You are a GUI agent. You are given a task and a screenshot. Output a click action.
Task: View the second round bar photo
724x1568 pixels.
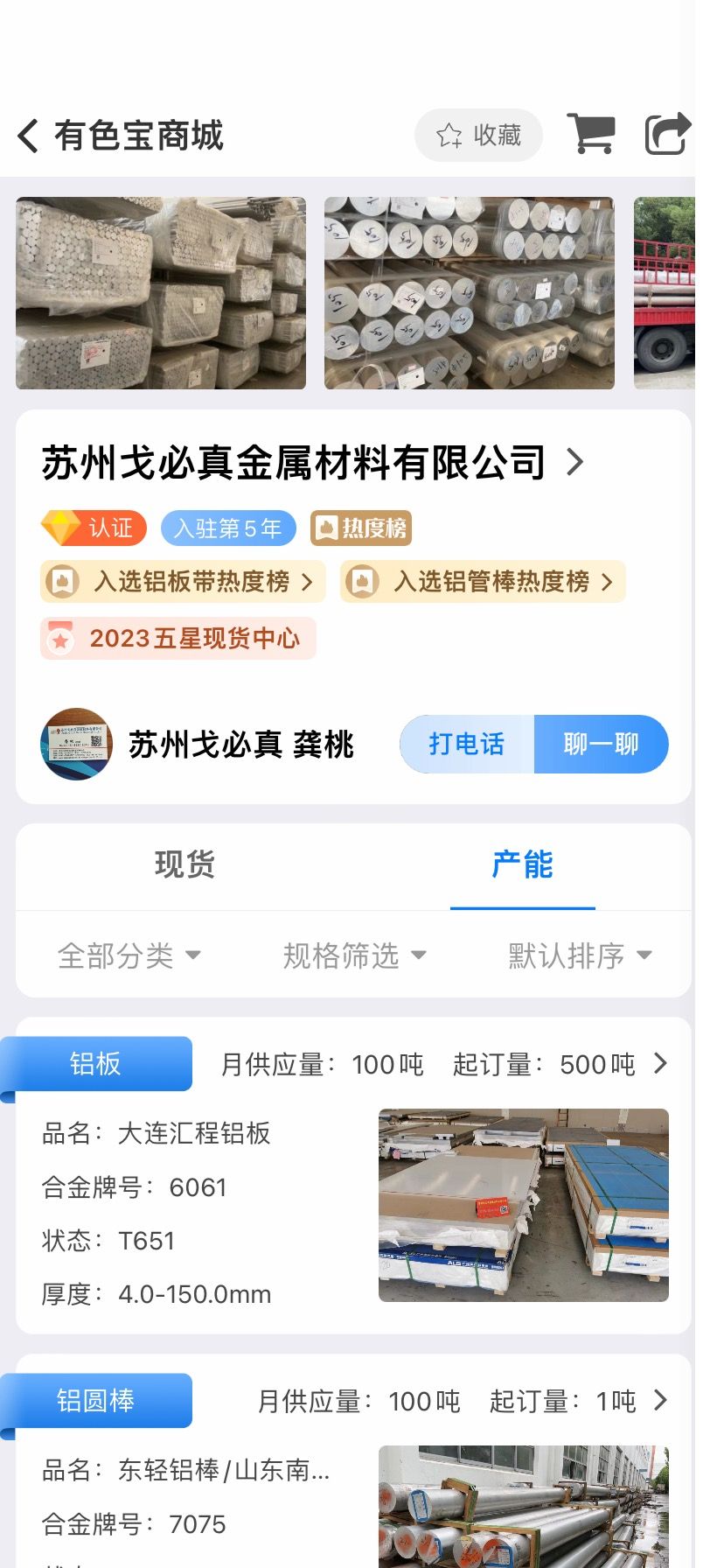coord(469,293)
